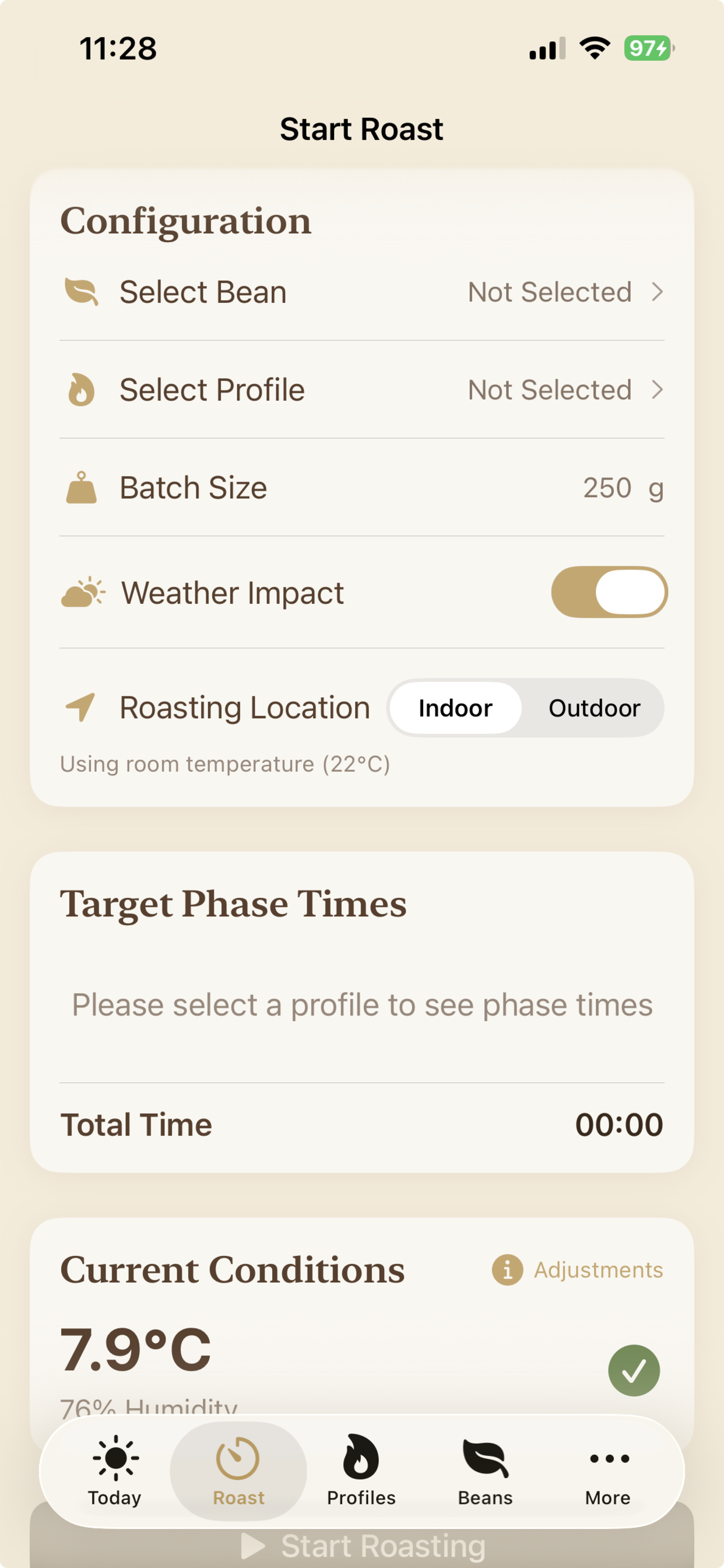Image resolution: width=724 pixels, height=1568 pixels.
Task: Click the weather cloud icon beside Weather Impact
Action: point(82,591)
